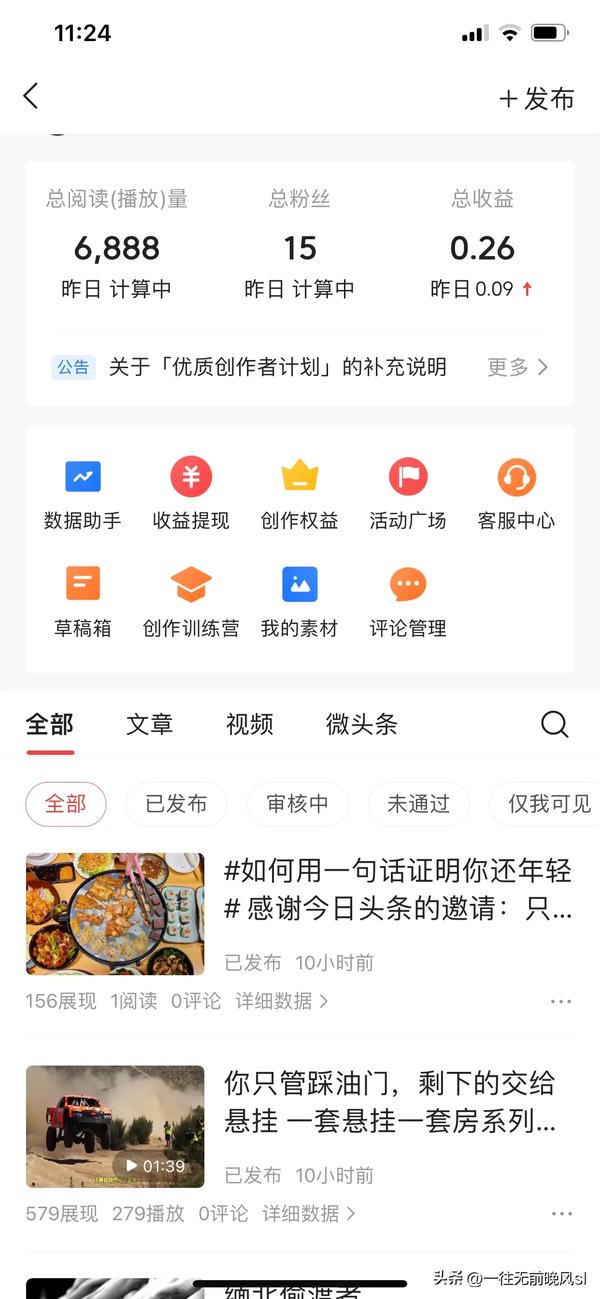Select the 已发布 filter chip
Screen dimensions: 600x1299
tap(176, 804)
